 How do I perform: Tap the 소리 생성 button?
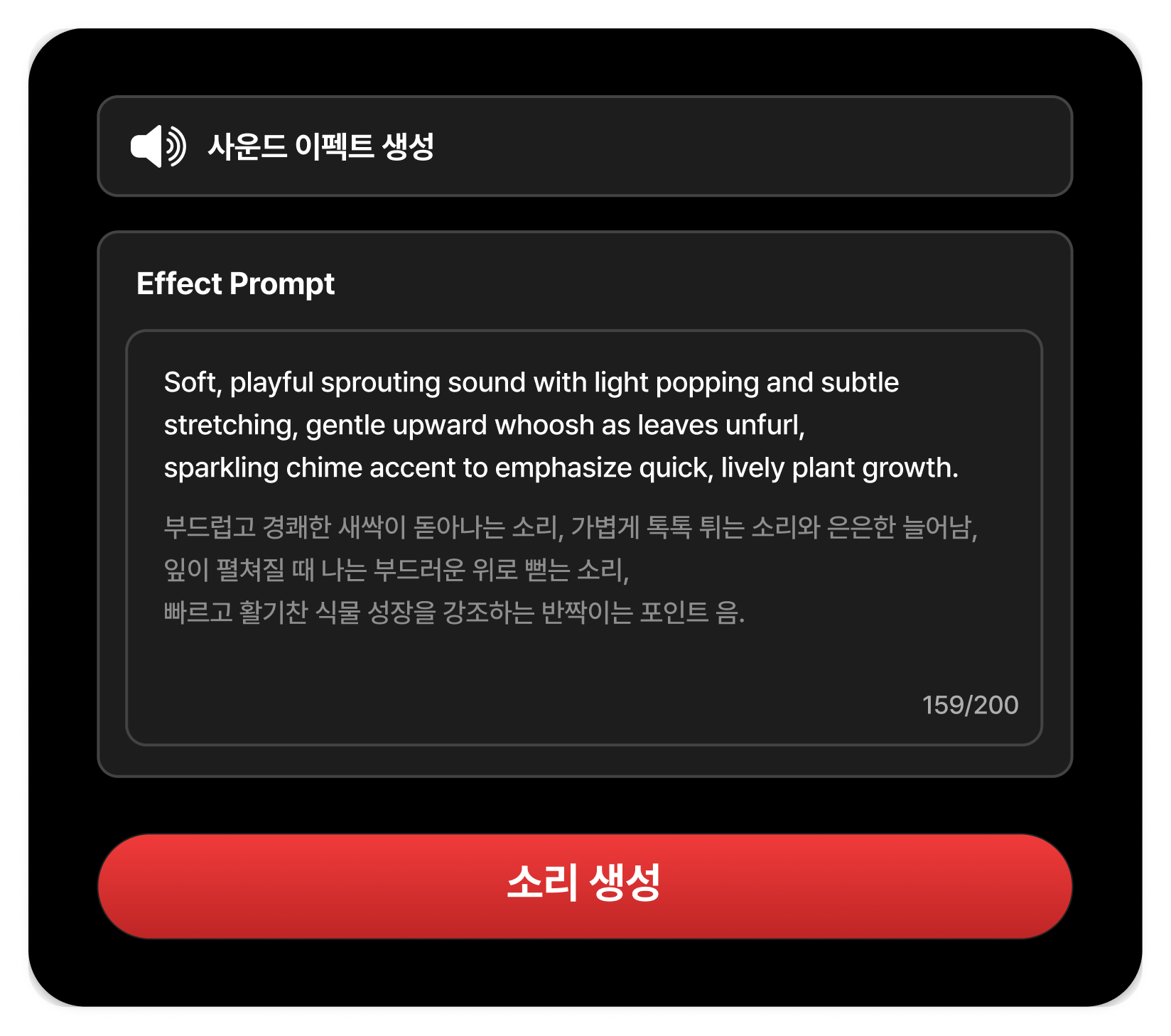point(584,885)
